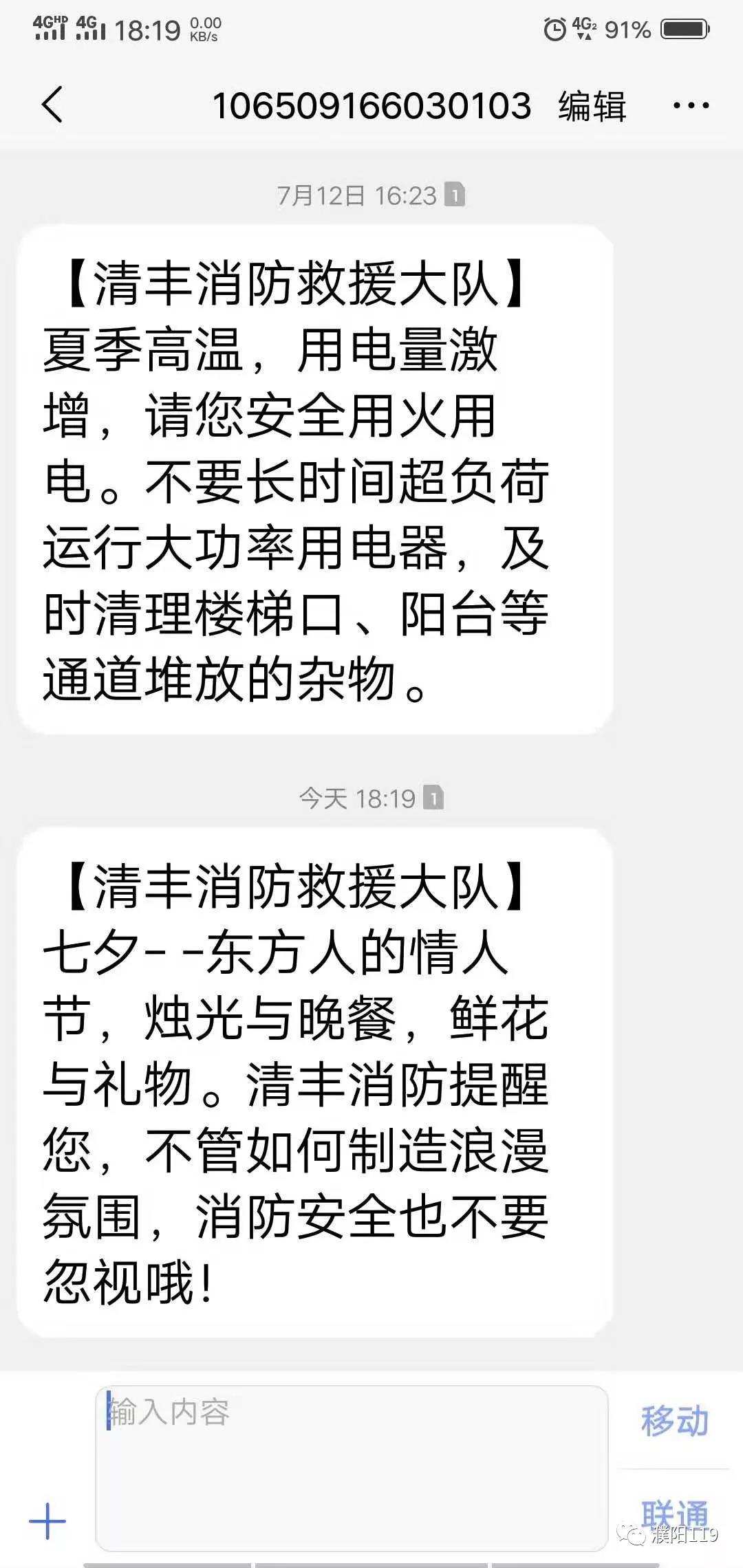Open the three-dot overflow menu
This screenshot has width=743, height=1568.
tap(690, 106)
